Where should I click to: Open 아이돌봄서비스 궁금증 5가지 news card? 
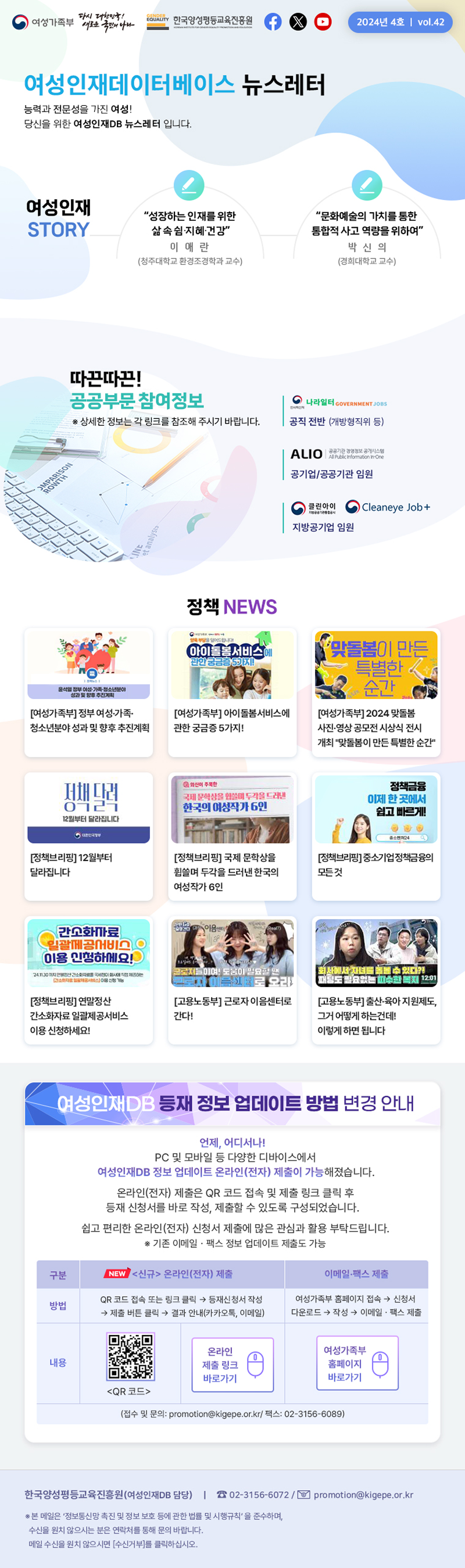click(232, 692)
